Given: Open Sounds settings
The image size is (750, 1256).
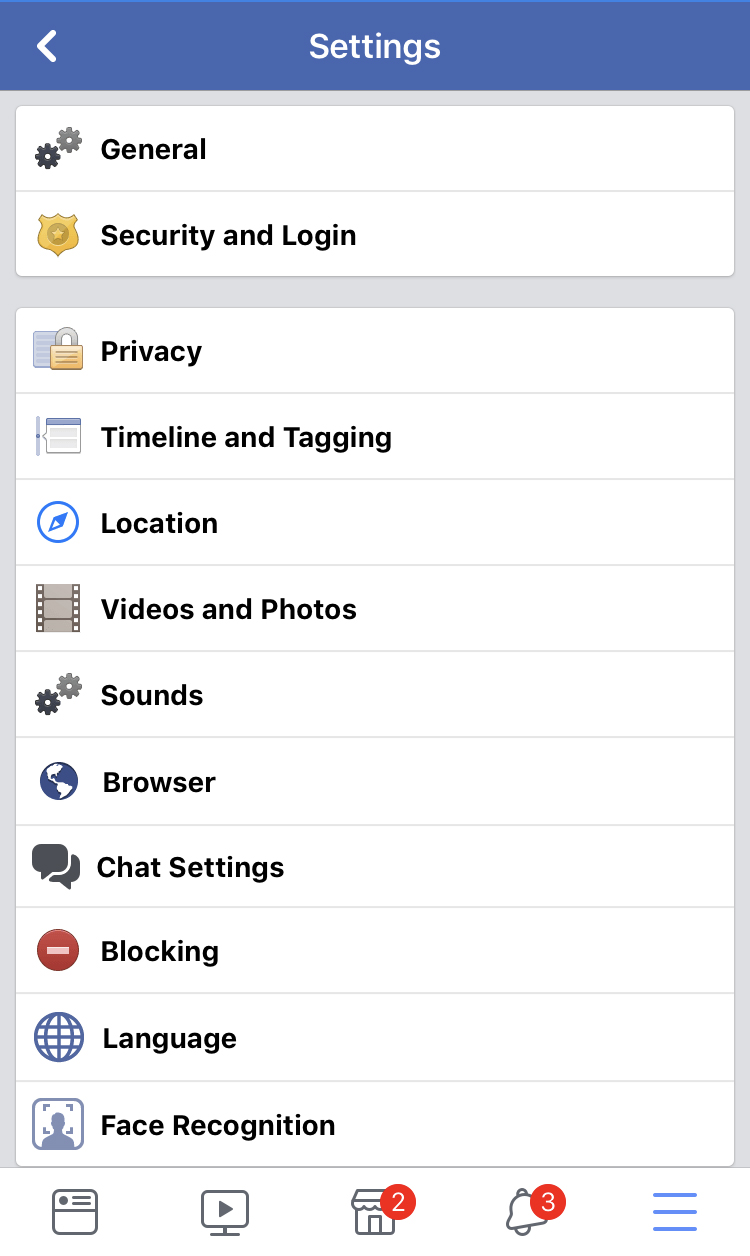Looking at the screenshot, I should (x=375, y=695).
